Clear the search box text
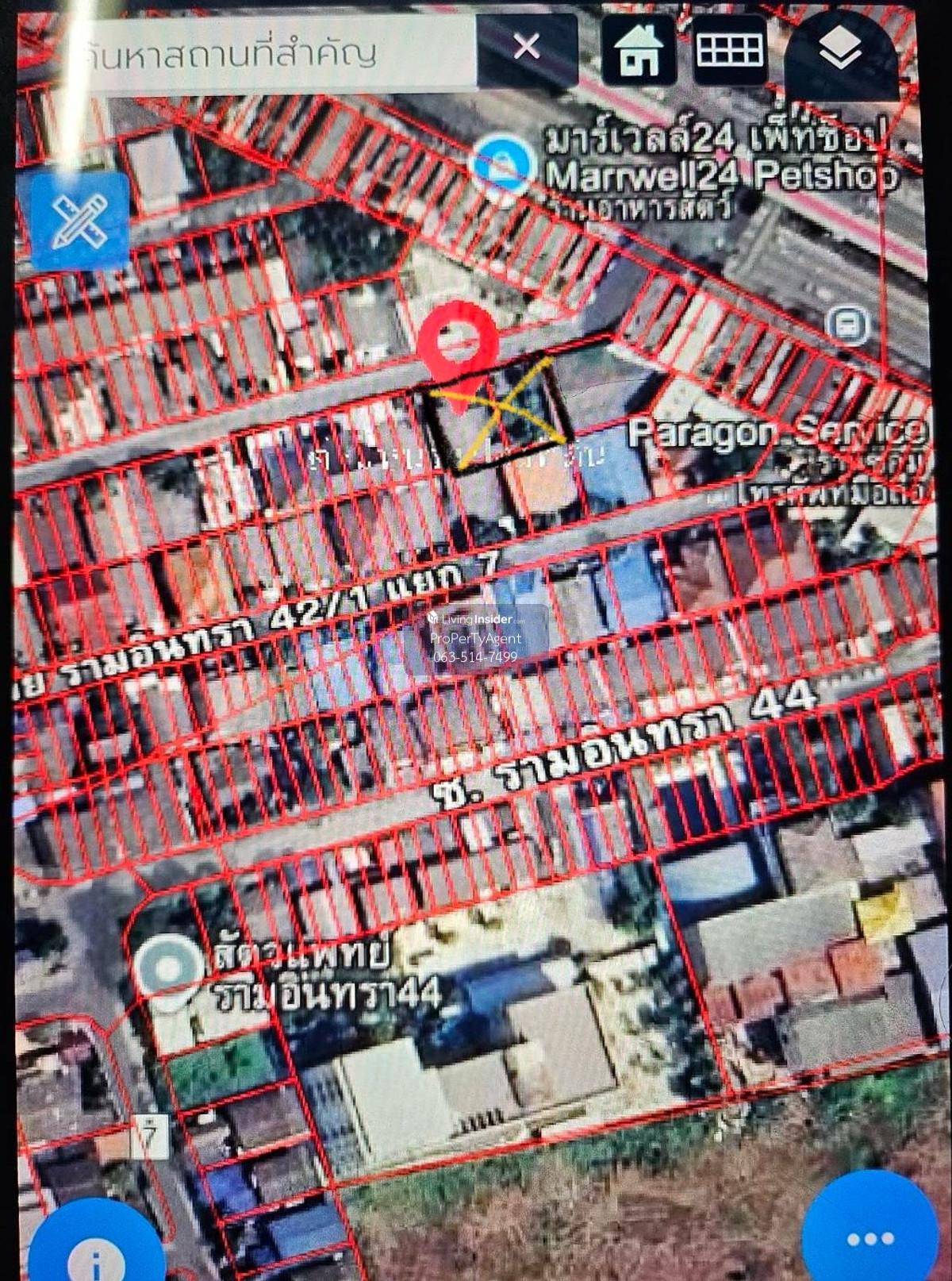The height and width of the screenshot is (1281, 952). point(527,47)
